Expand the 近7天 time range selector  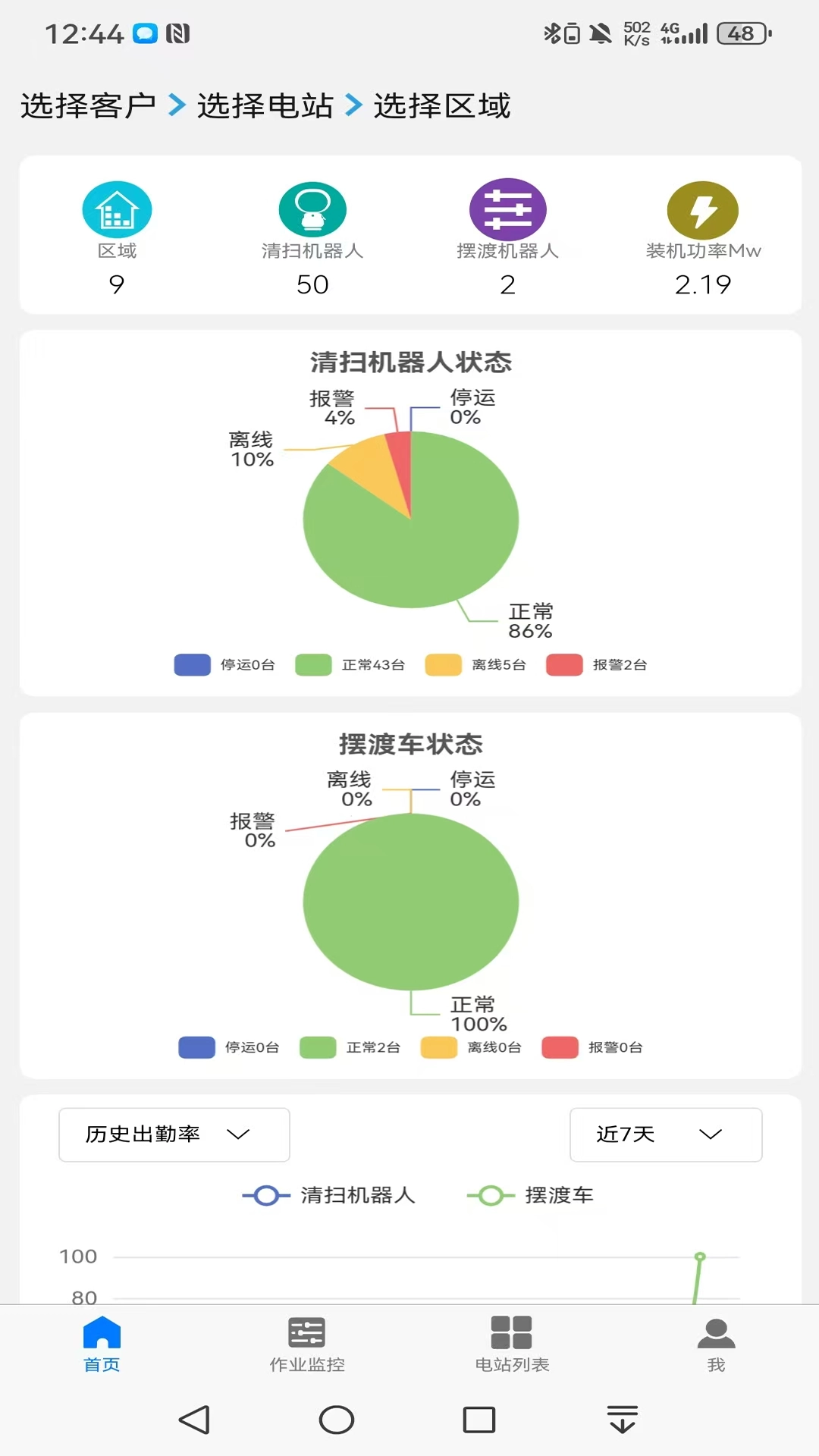[x=665, y=1135]
